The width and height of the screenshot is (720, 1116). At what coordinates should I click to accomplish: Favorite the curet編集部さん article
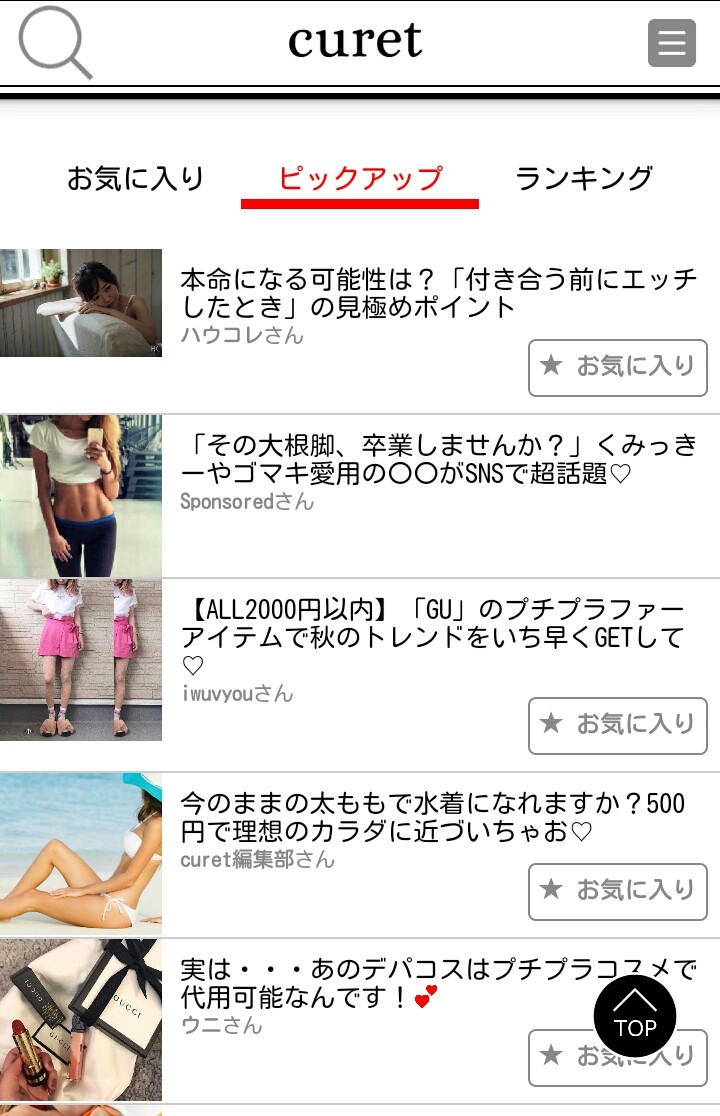pos(617,891)
